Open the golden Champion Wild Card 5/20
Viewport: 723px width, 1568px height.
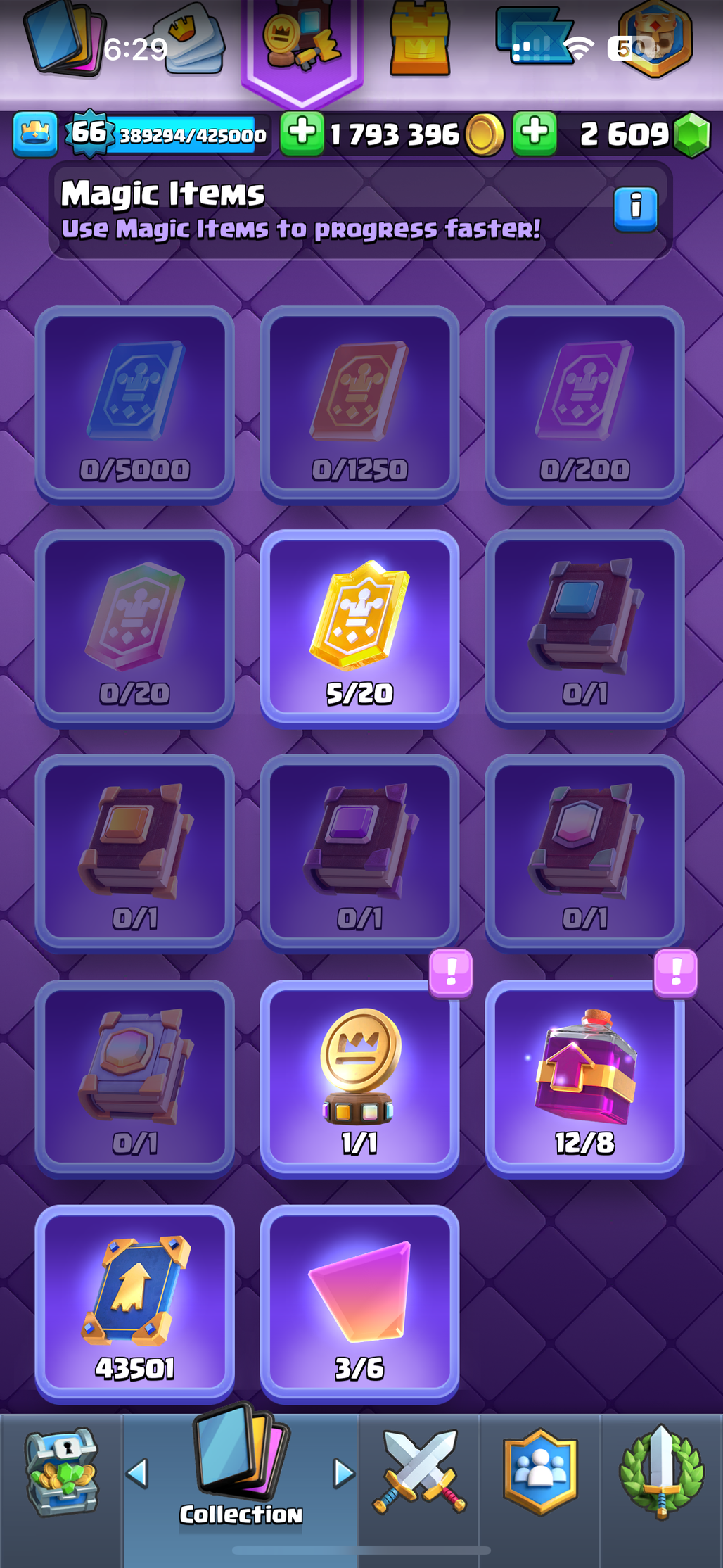coord(359,628)
